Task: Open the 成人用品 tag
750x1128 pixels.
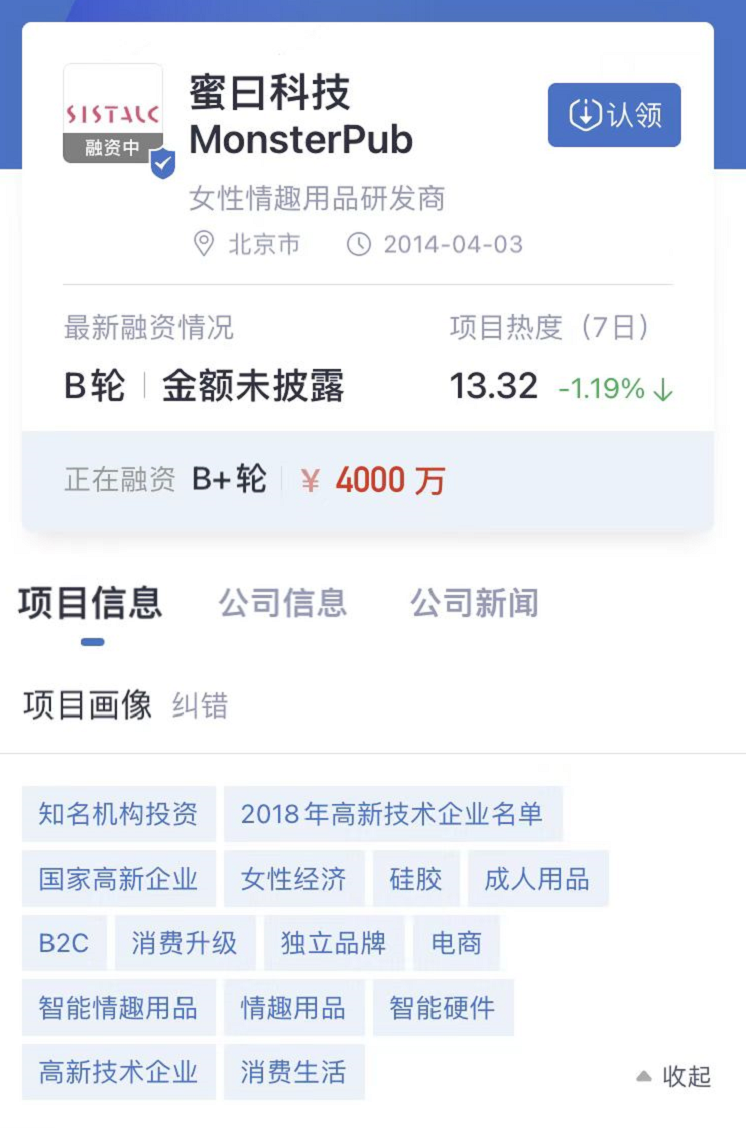Action: pos(537,879)
